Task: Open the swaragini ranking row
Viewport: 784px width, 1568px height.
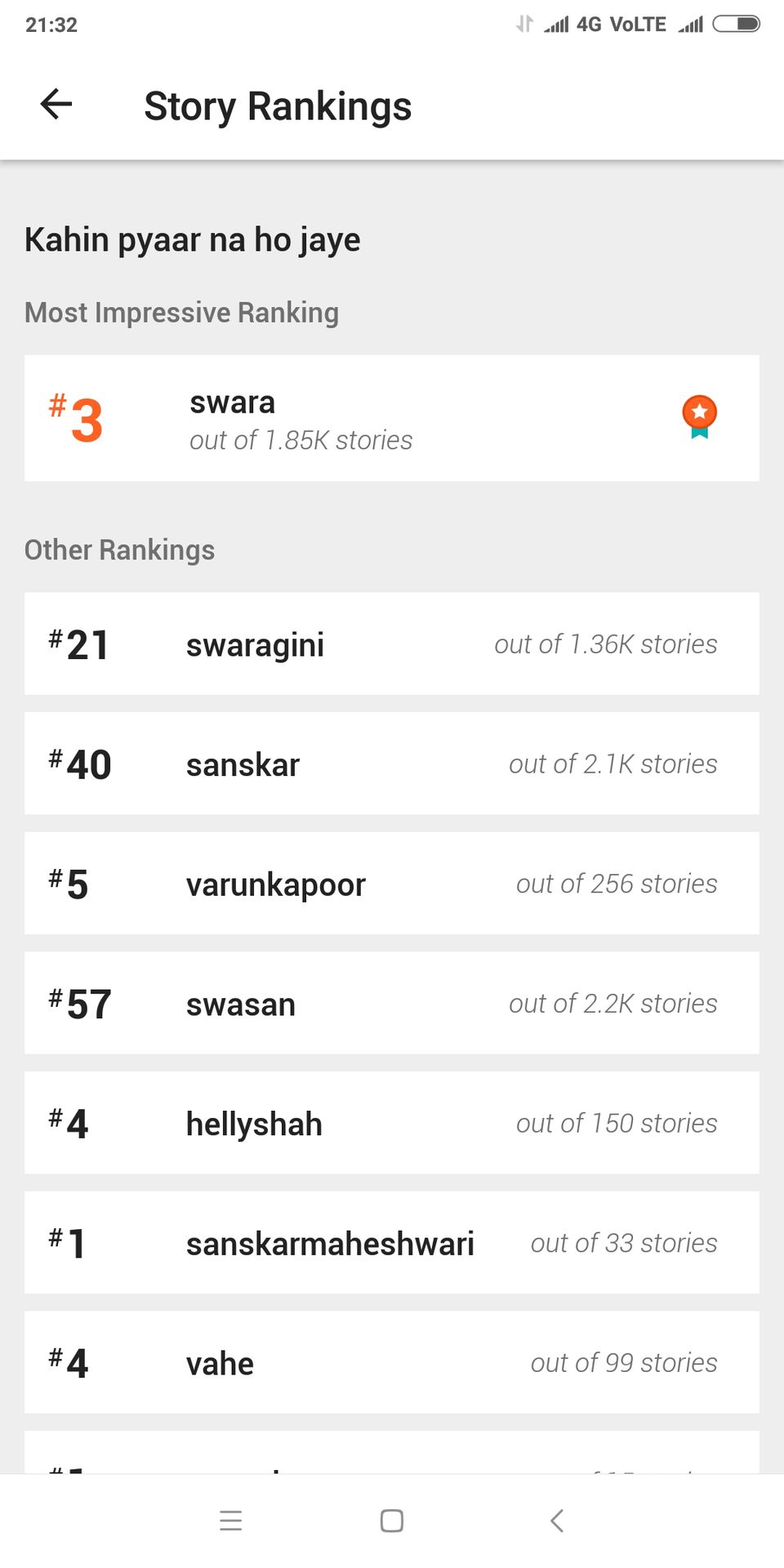Action: tap(392, 644)
